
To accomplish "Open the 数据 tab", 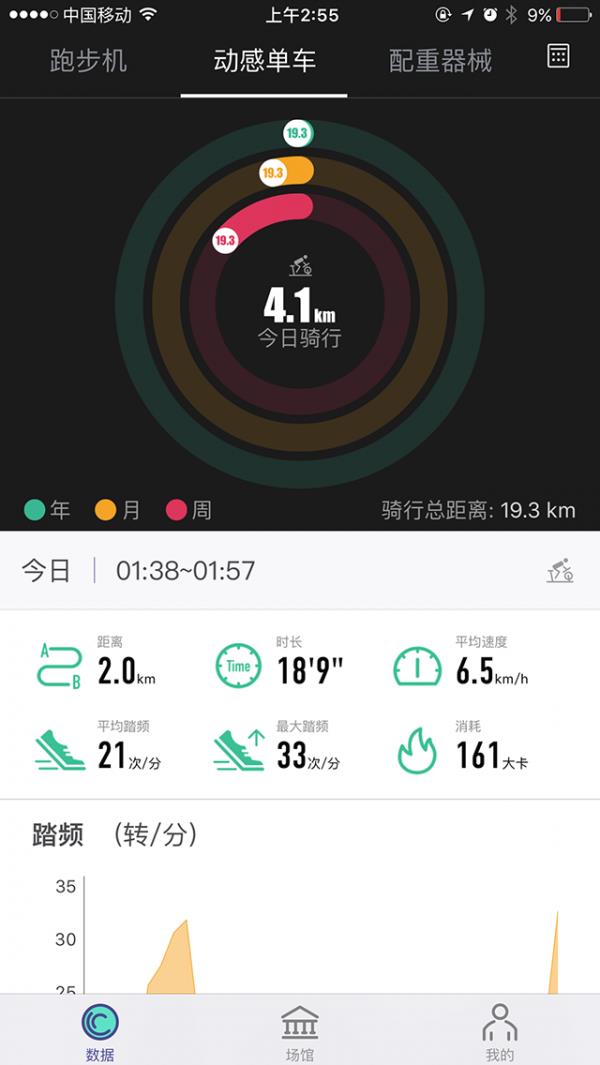I will [100, 1033].
